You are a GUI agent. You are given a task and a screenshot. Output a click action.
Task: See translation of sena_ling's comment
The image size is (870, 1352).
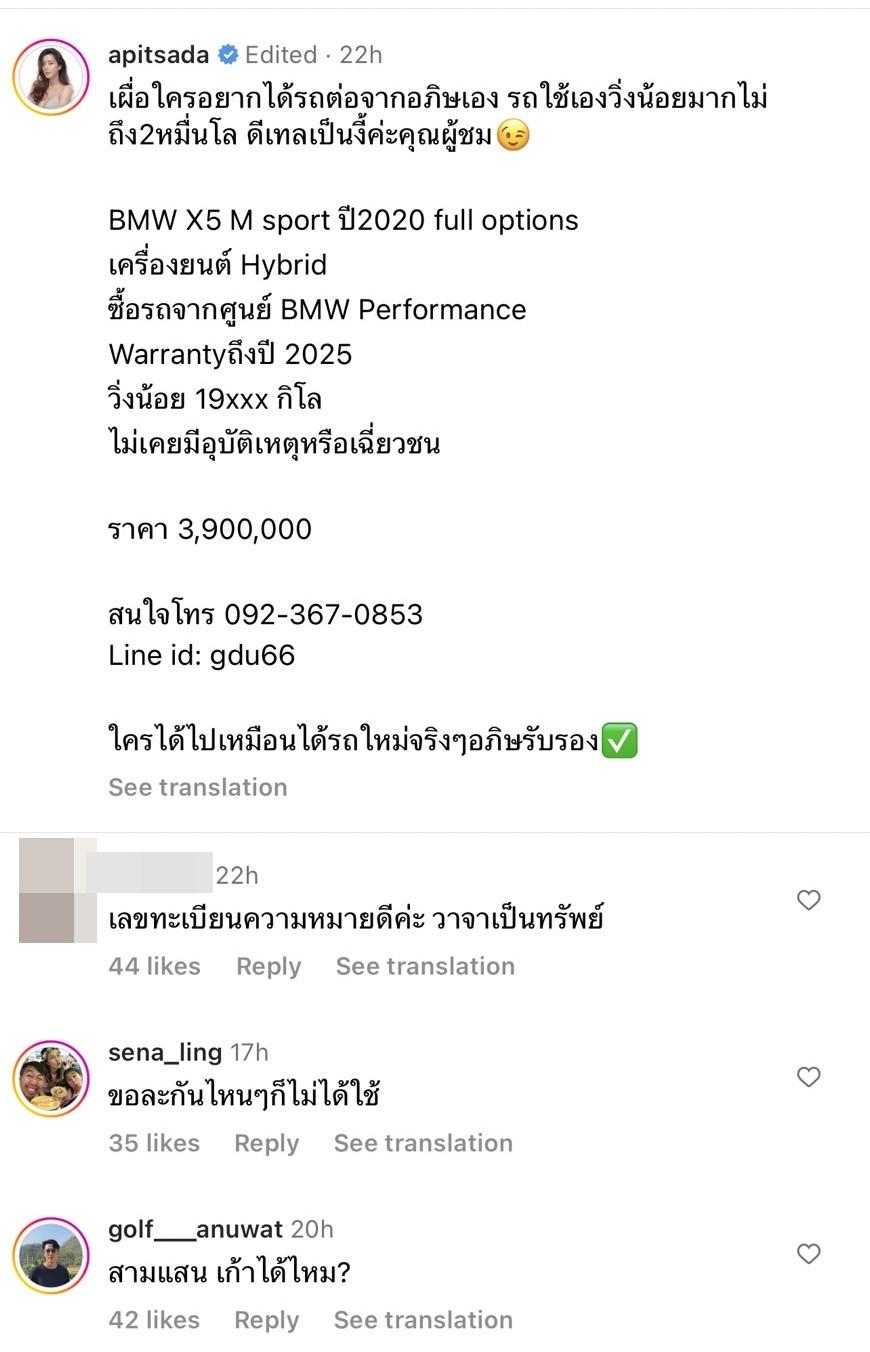click(x=423, y=1143)
